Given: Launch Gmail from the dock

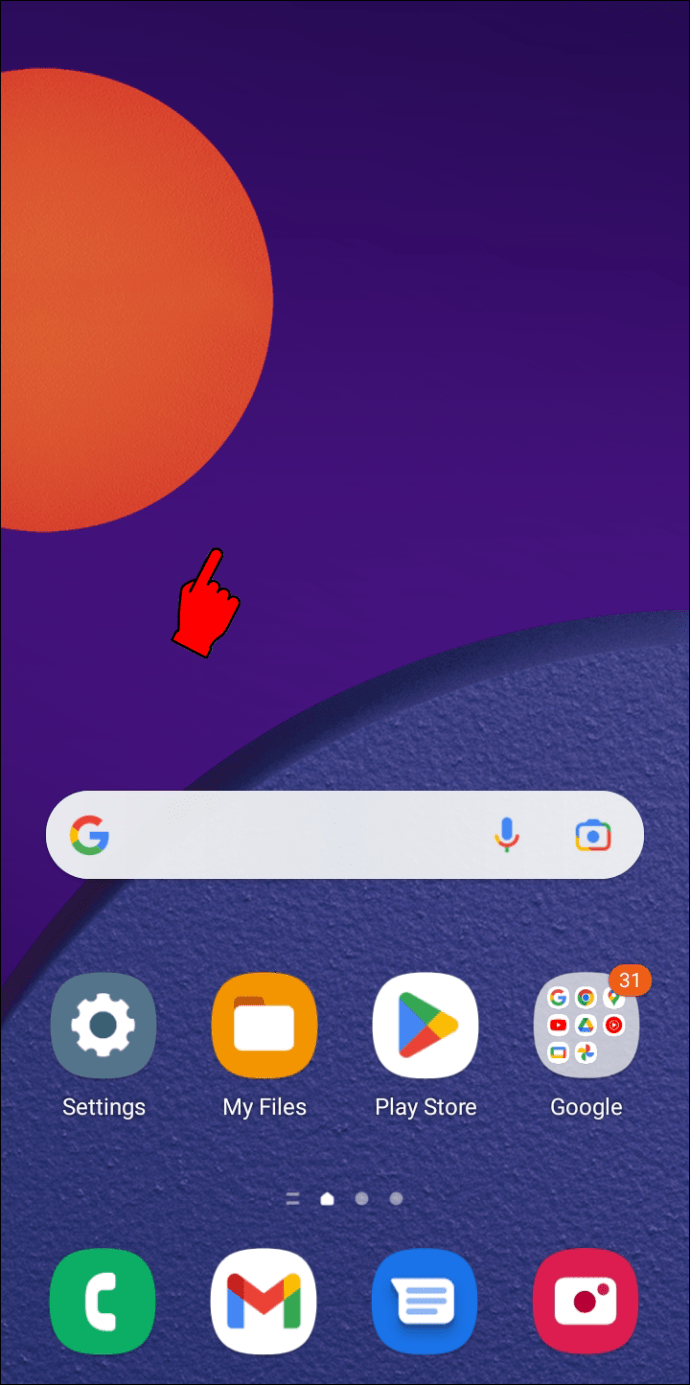Looking at the screenshot, I should click(x=264, y=1301).
